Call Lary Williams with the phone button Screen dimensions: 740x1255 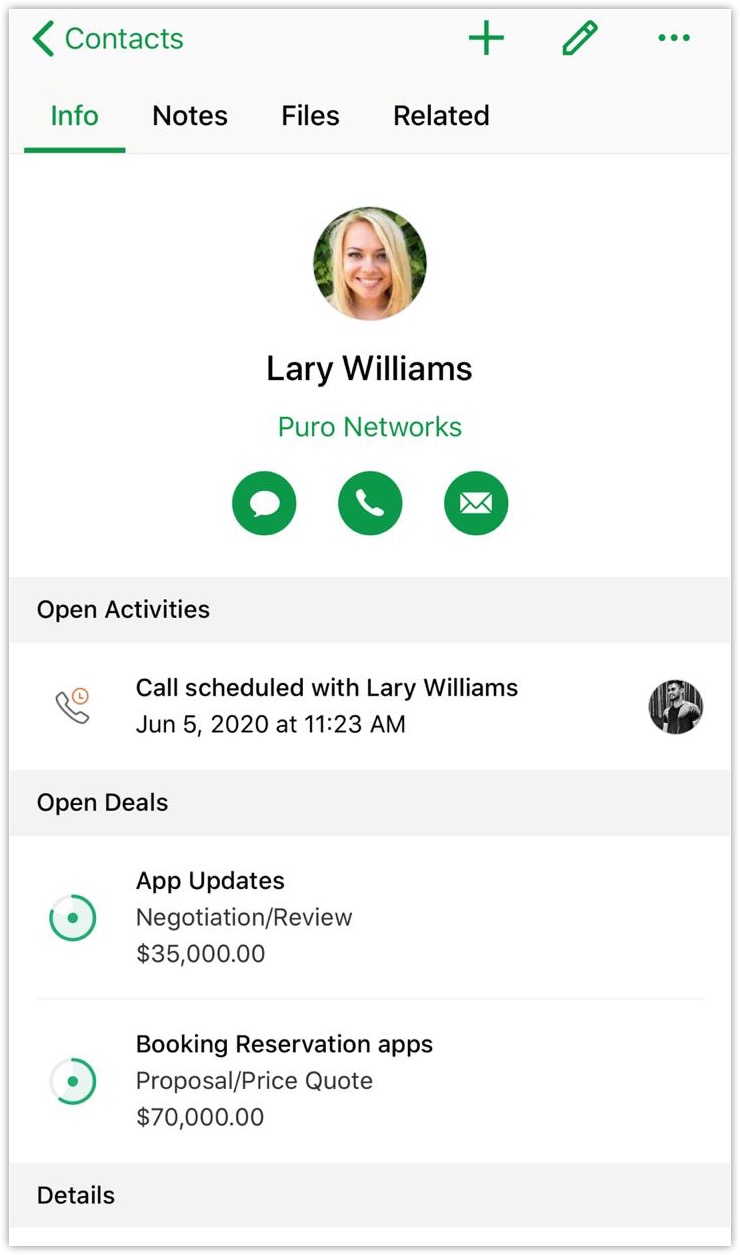(370, 503)
